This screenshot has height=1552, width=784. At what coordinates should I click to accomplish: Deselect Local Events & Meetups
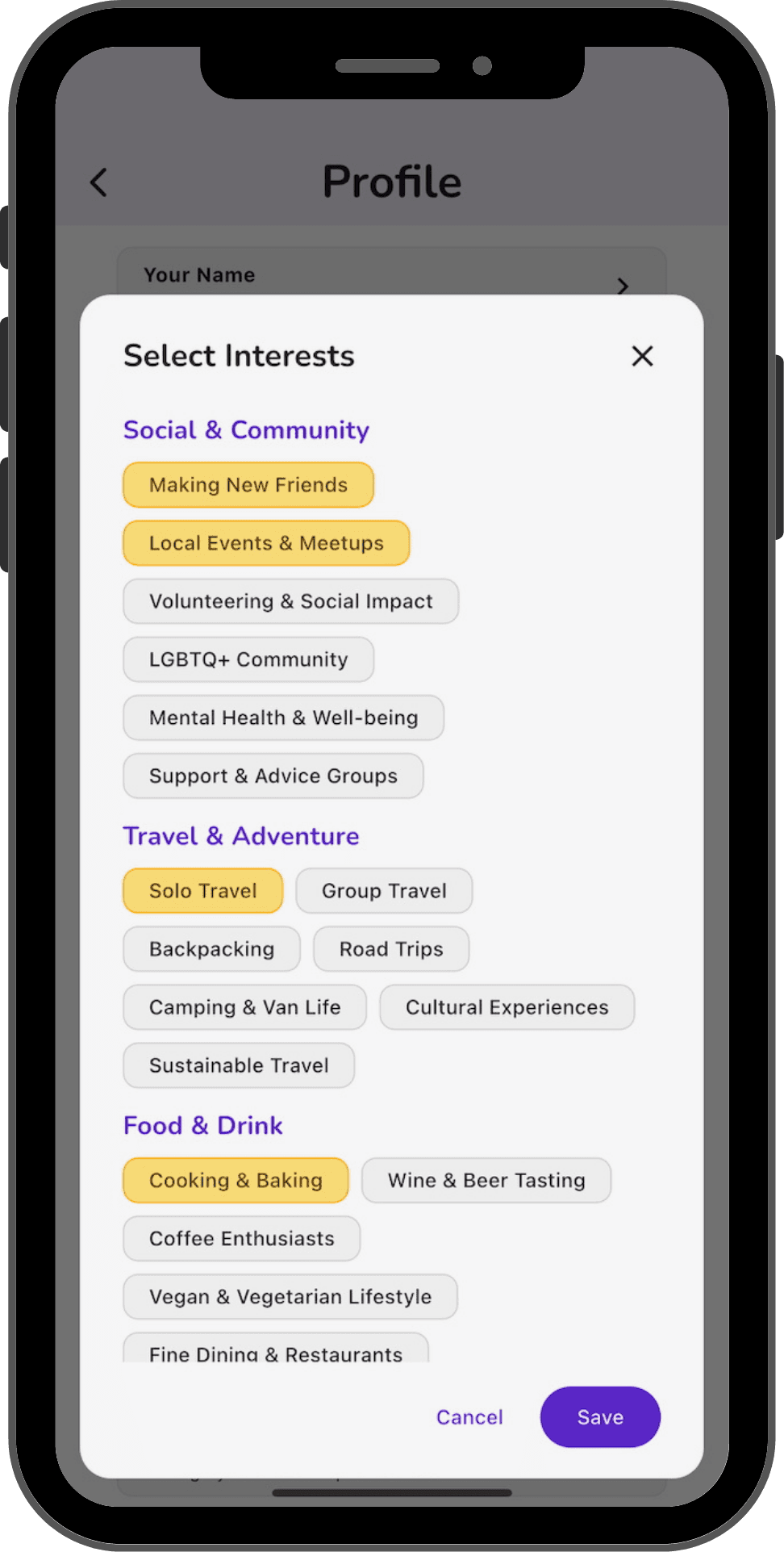click(265, 542)
